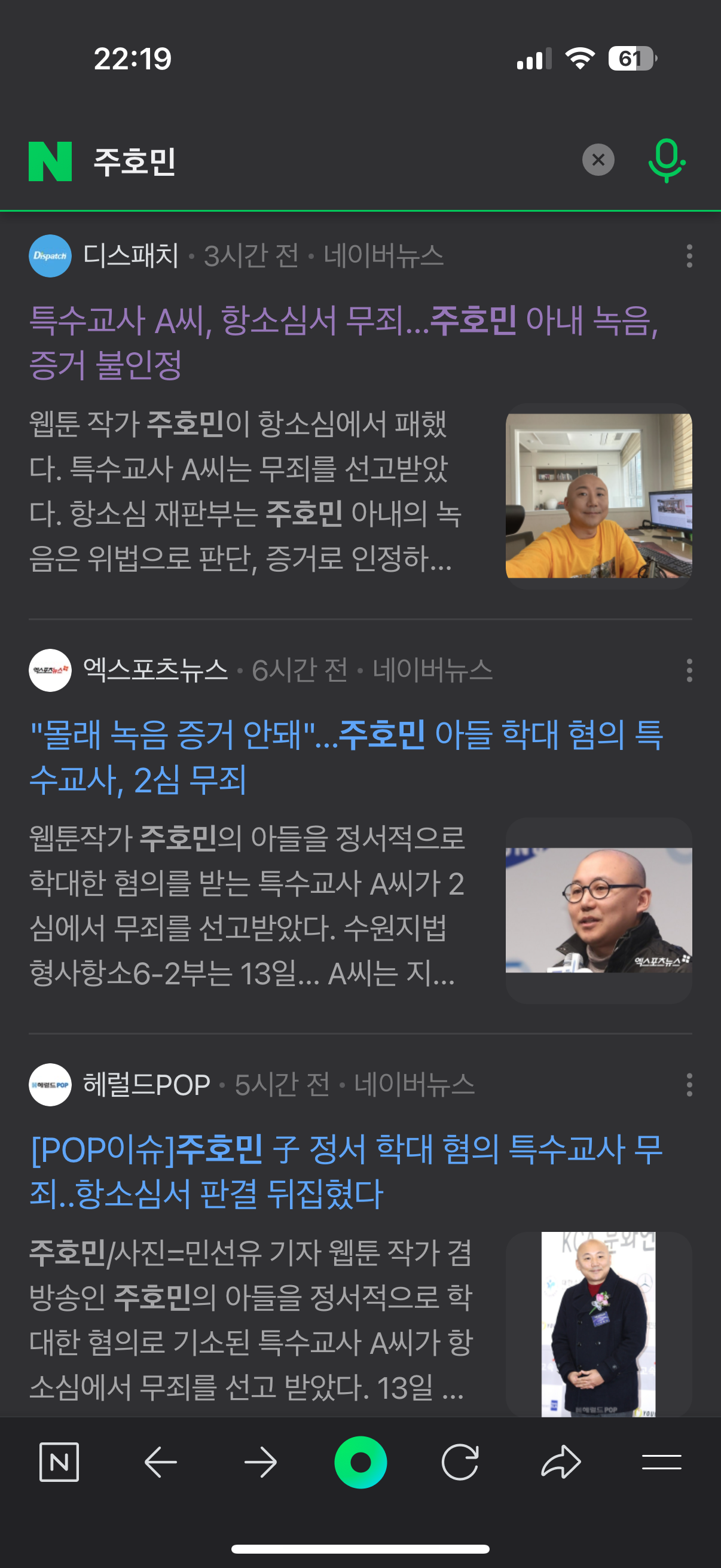Tap the green circle button in the toolbar
721x1568 pixels.
(x=360, y=1462)
